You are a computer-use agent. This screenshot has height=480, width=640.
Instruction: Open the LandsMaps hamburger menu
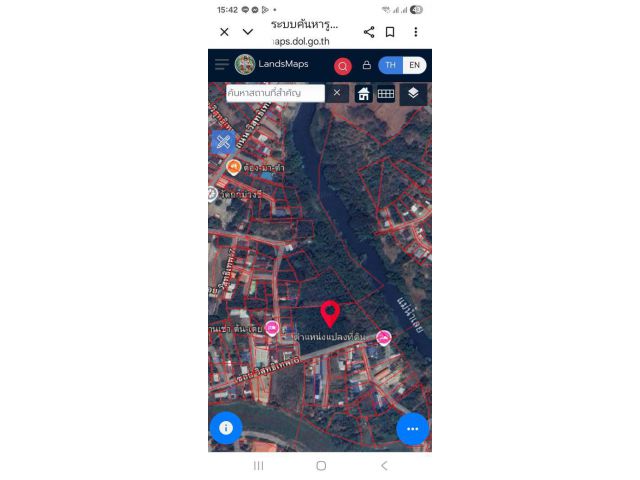[x=222, y=64]
